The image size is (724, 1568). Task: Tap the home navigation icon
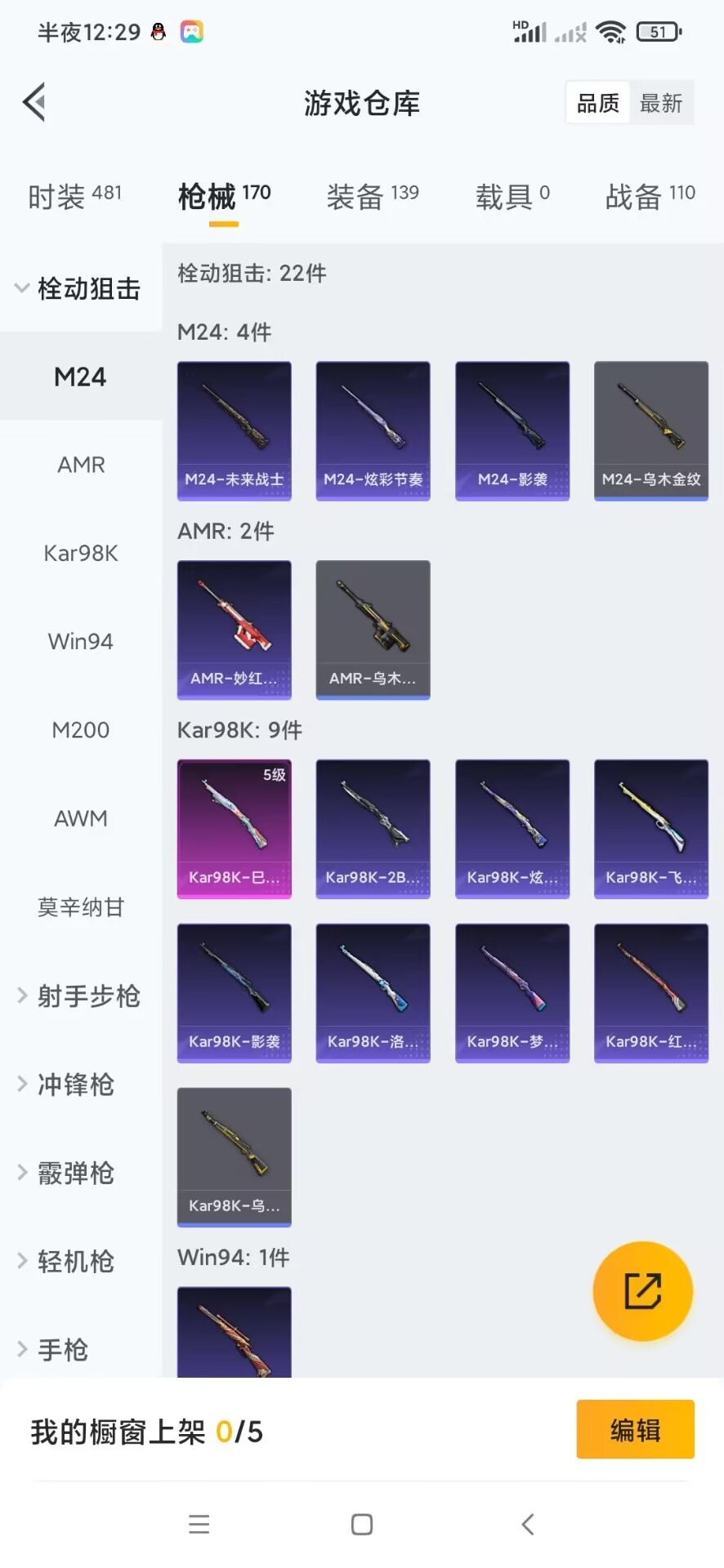361,1524
